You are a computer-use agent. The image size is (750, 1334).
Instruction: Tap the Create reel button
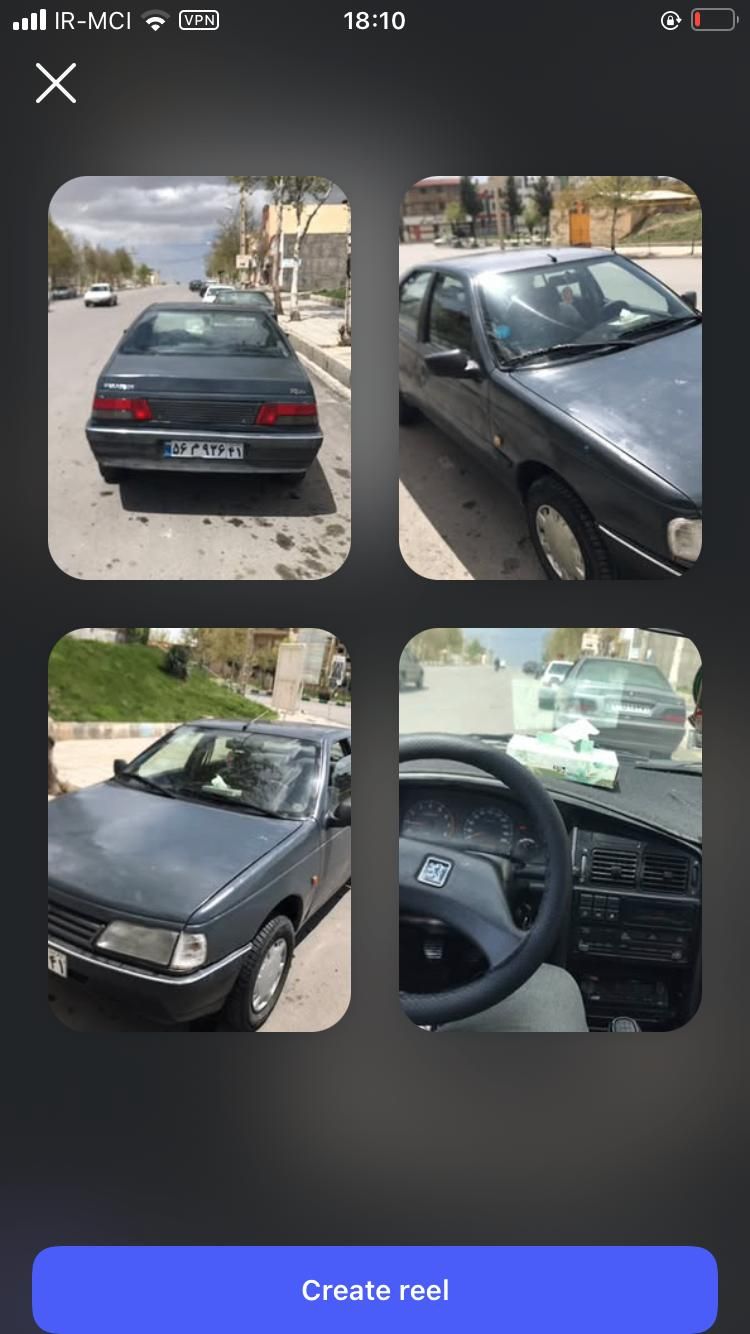coord(375,1289)
